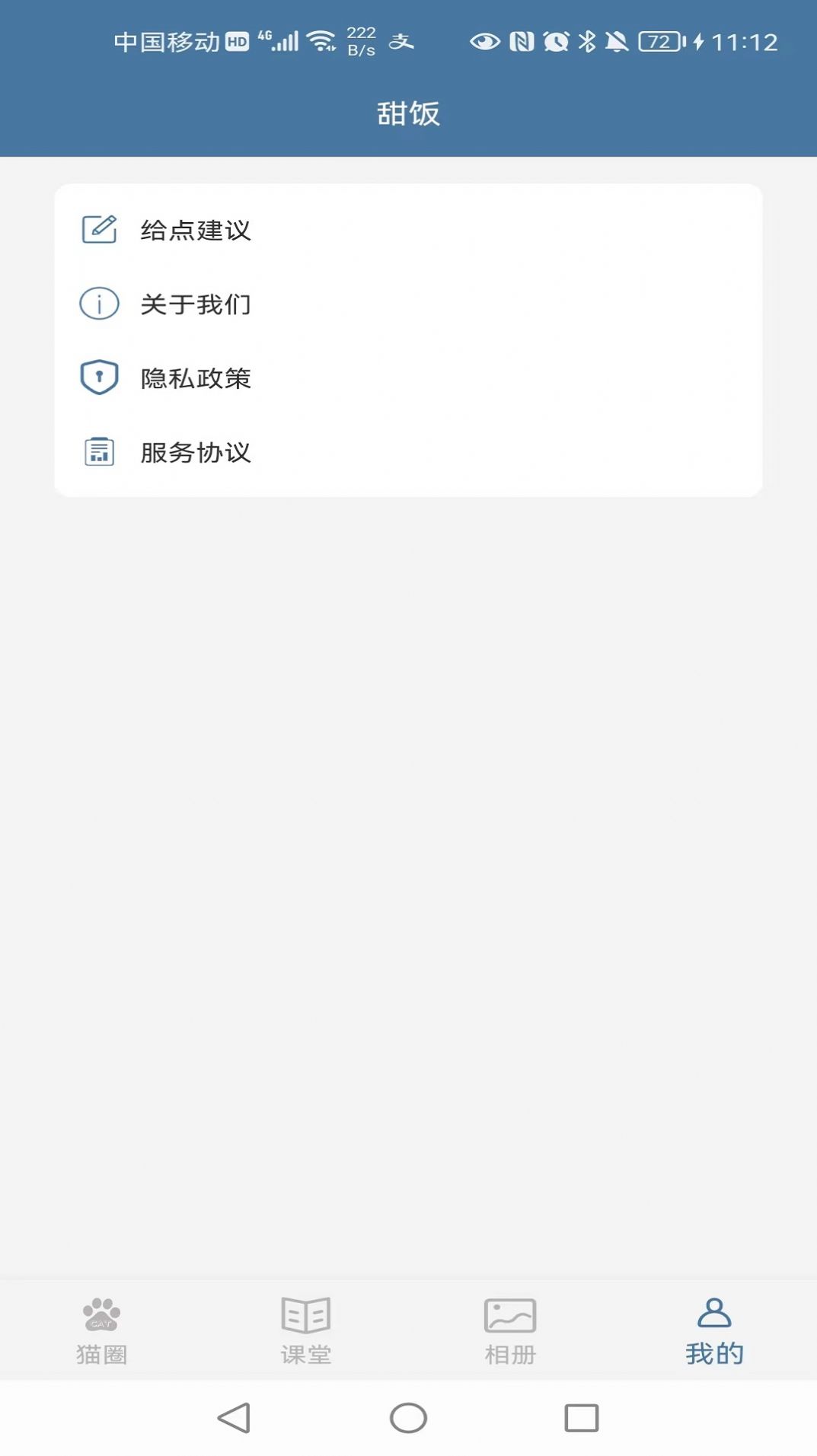Tap the battery level indicator
817x1456 pixels.
click(660, 42)
